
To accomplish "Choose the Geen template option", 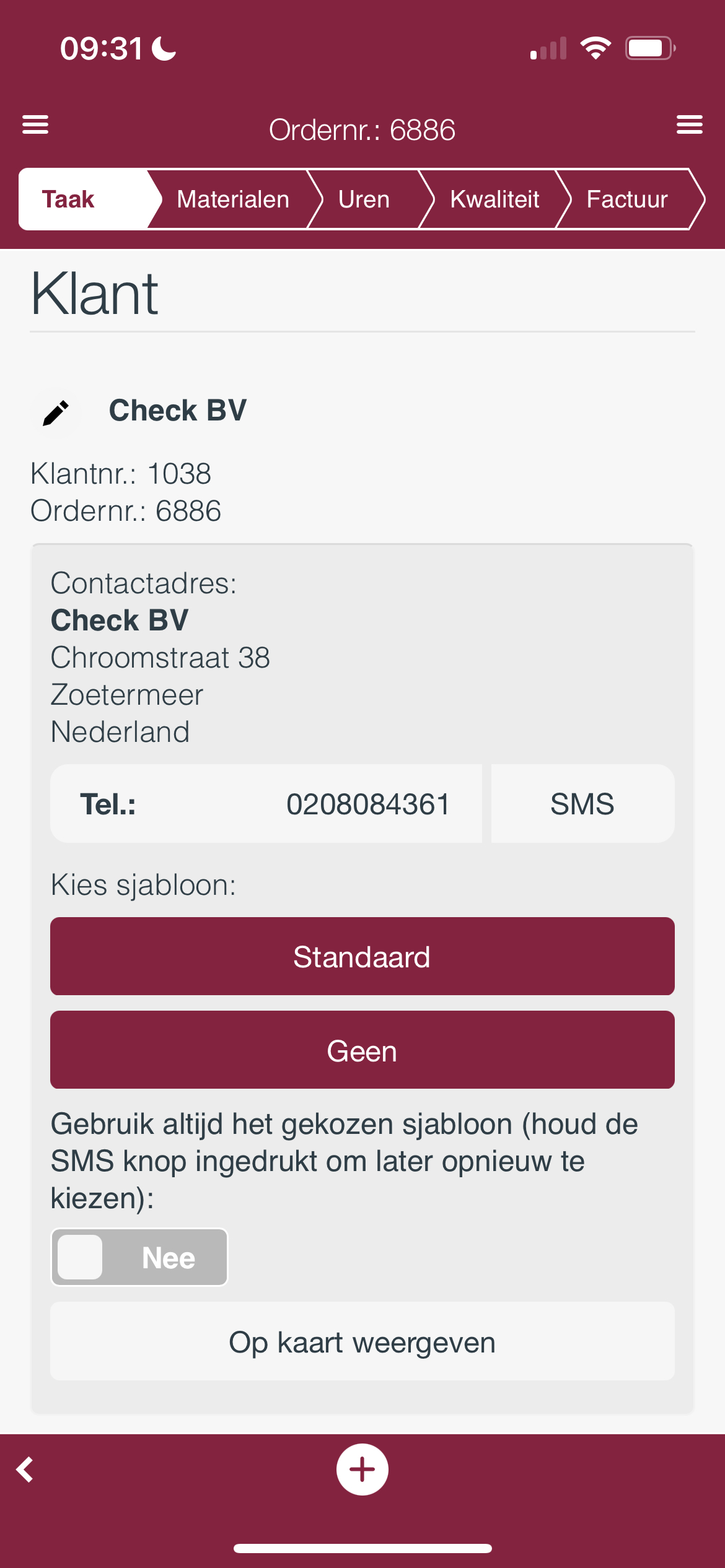I will [362, 1050].
